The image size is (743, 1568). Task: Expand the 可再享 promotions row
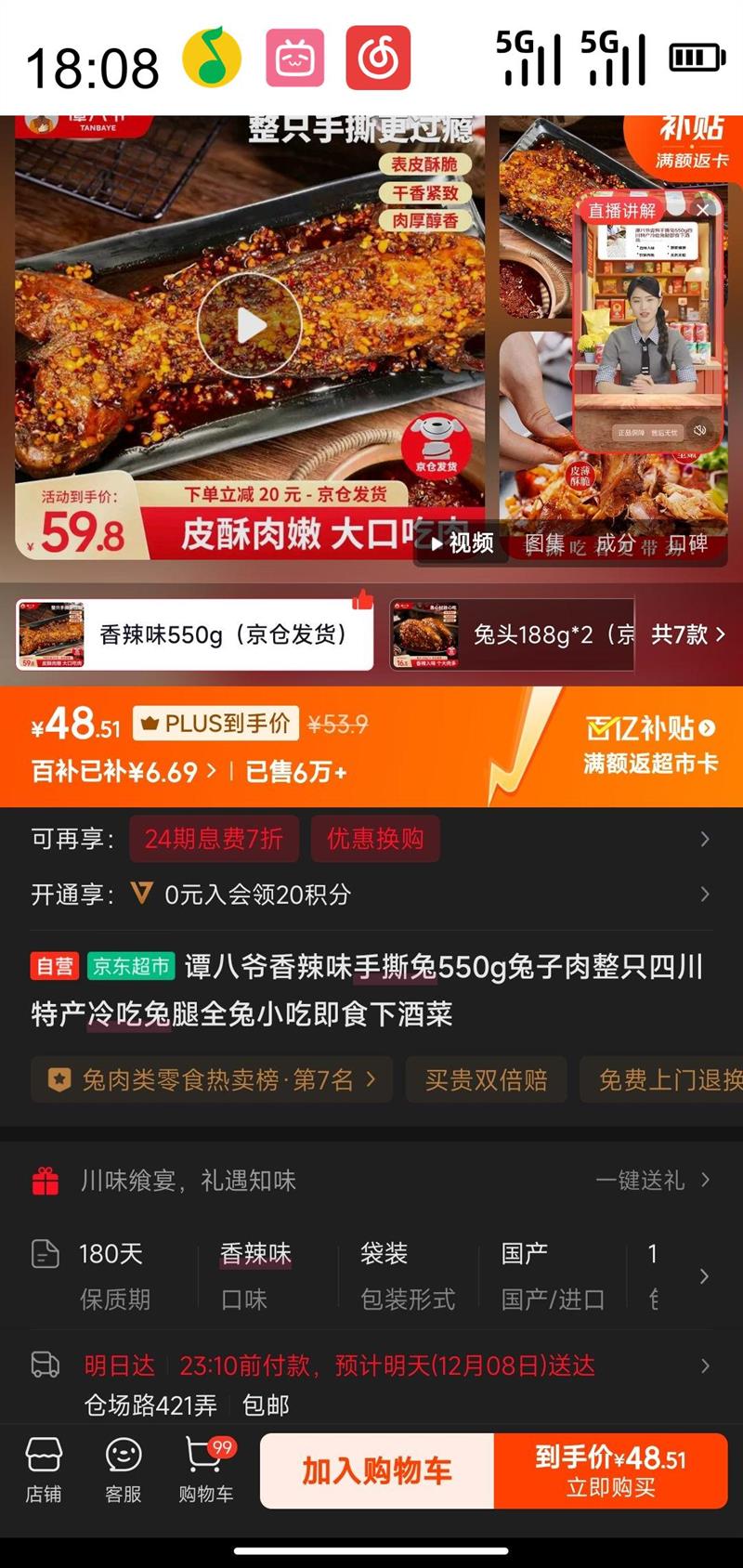[x=704, y=839]
